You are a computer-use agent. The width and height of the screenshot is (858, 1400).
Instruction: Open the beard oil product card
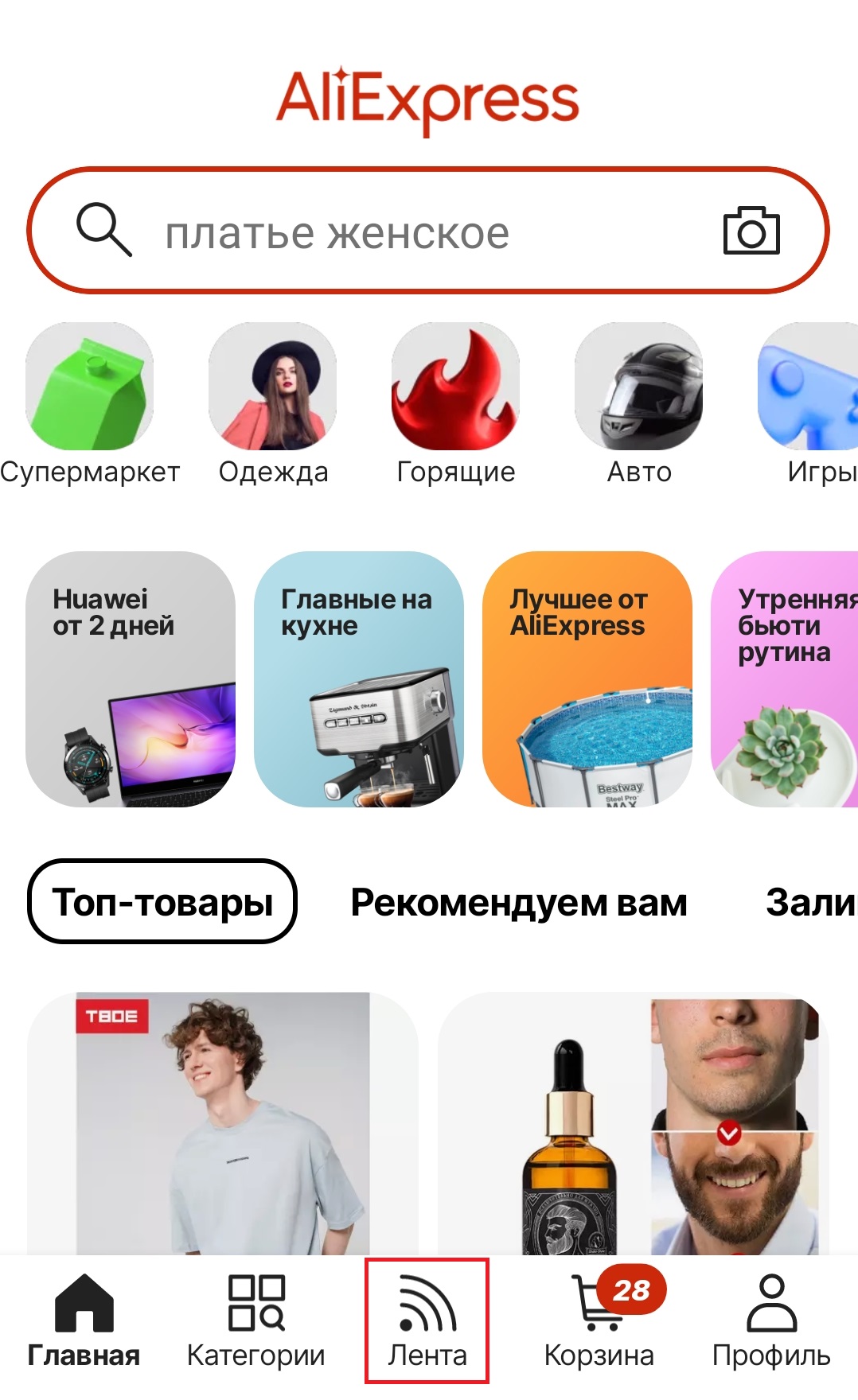pos(633,1122)
